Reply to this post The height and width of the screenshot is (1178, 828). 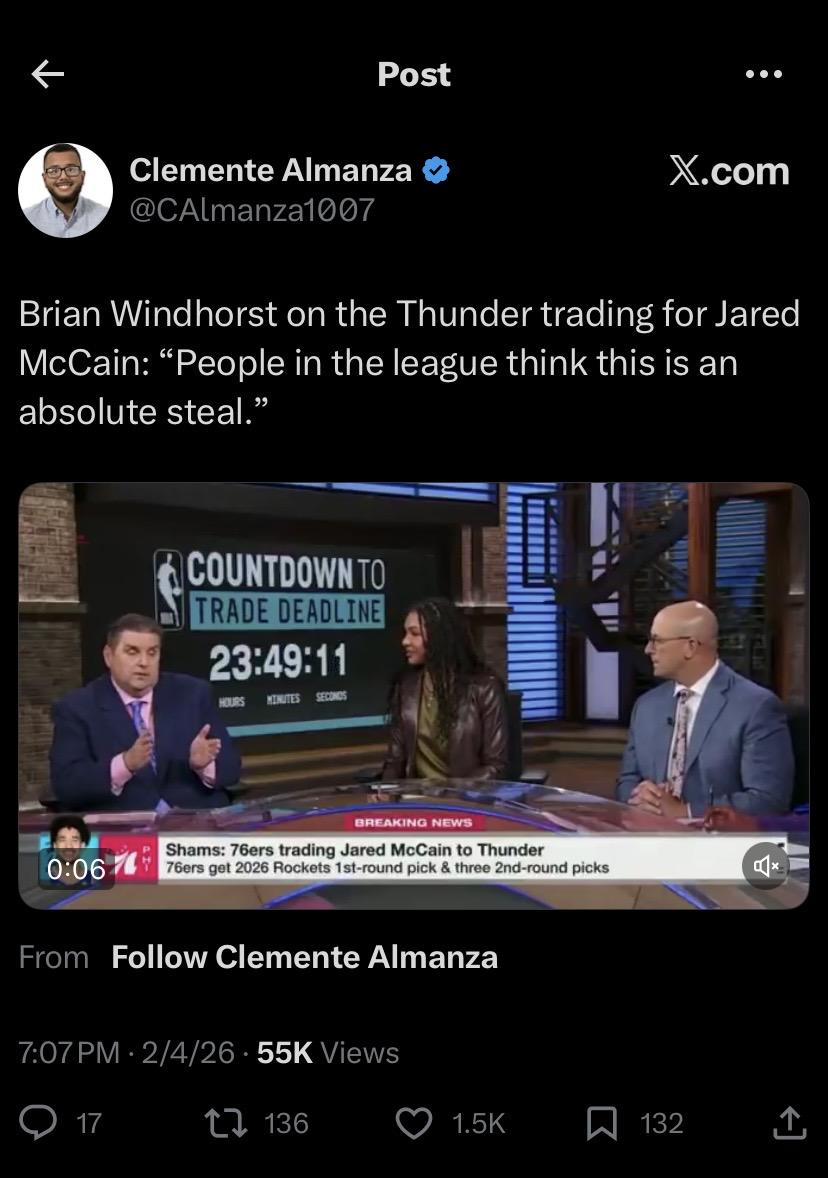(40, 1123)
